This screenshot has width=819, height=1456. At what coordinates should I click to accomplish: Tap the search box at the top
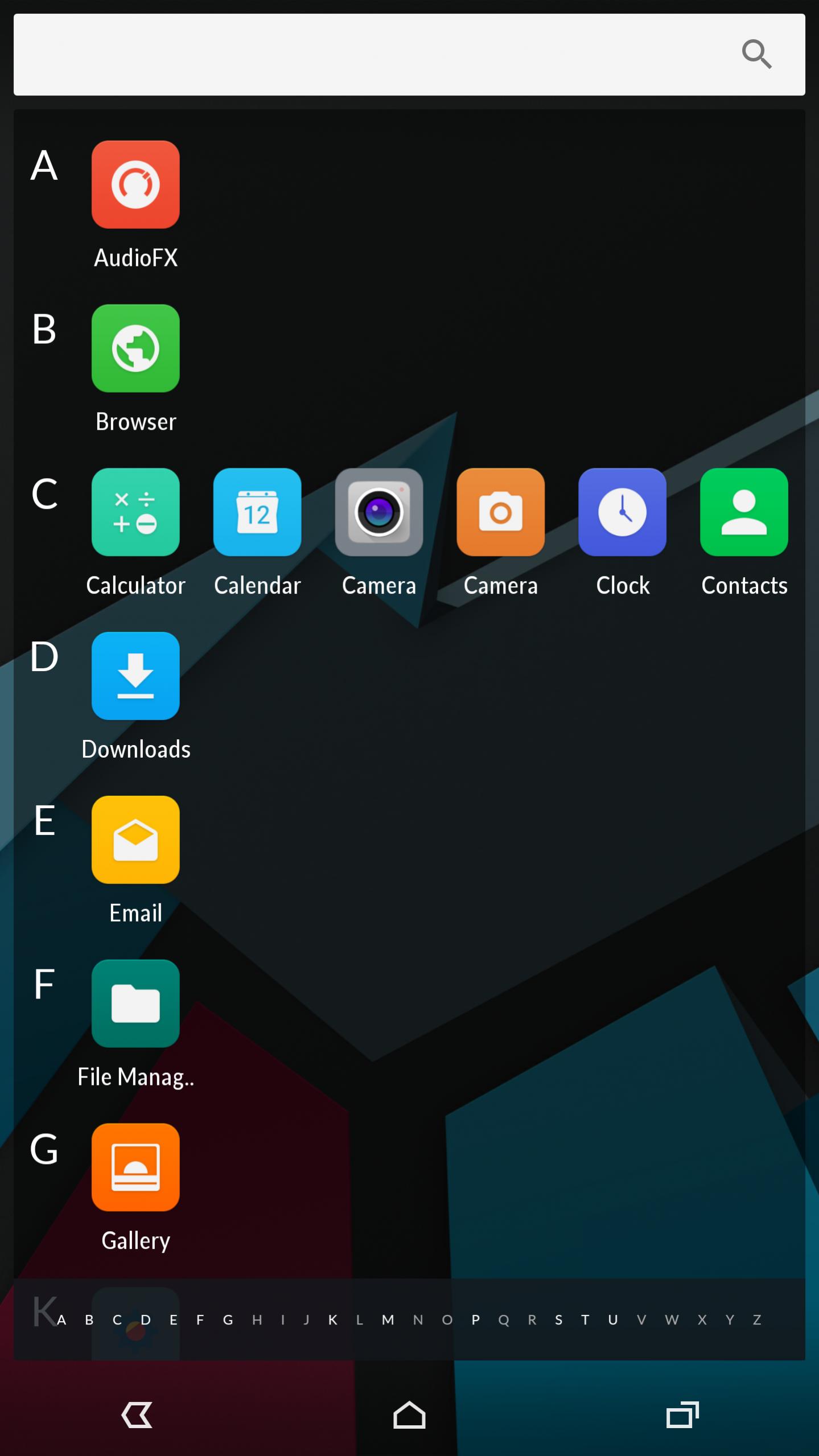pyautogui.click(x=376, y=55)
